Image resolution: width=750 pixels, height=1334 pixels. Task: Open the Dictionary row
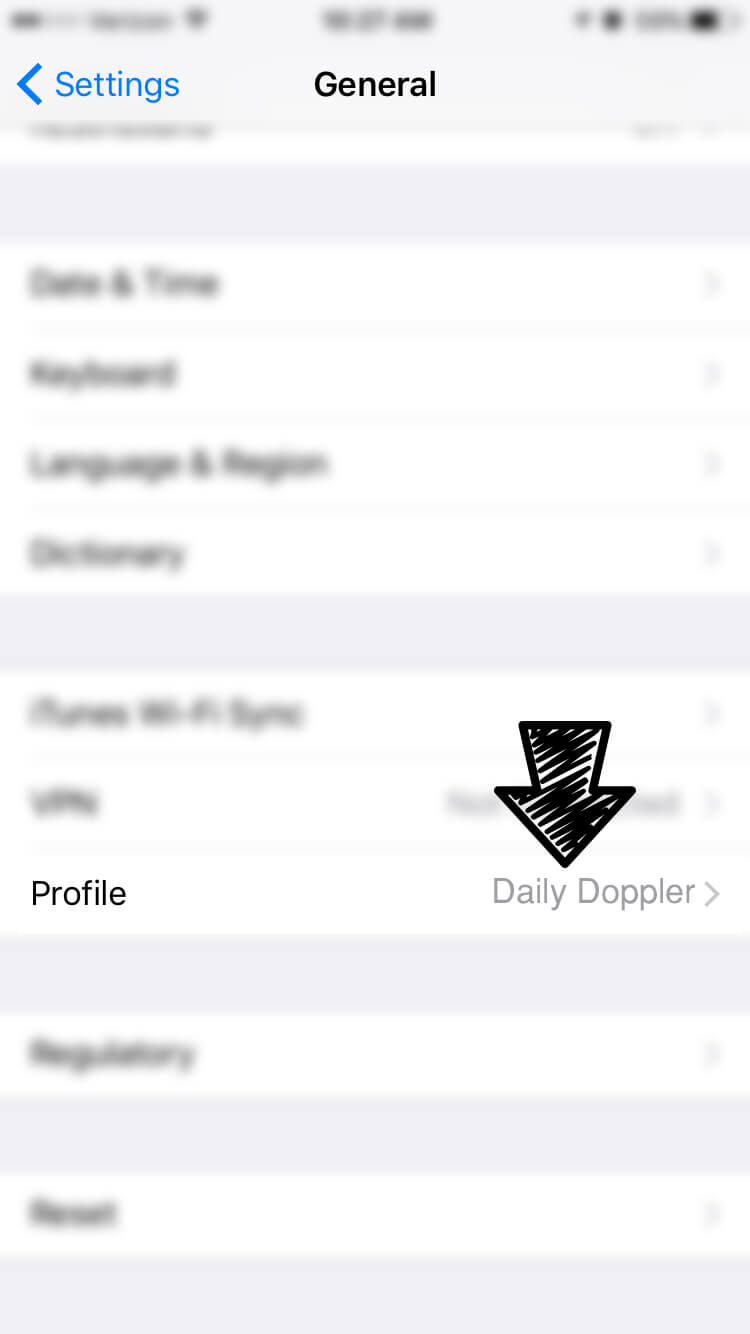pyautogui.click(x=375, y=554)
